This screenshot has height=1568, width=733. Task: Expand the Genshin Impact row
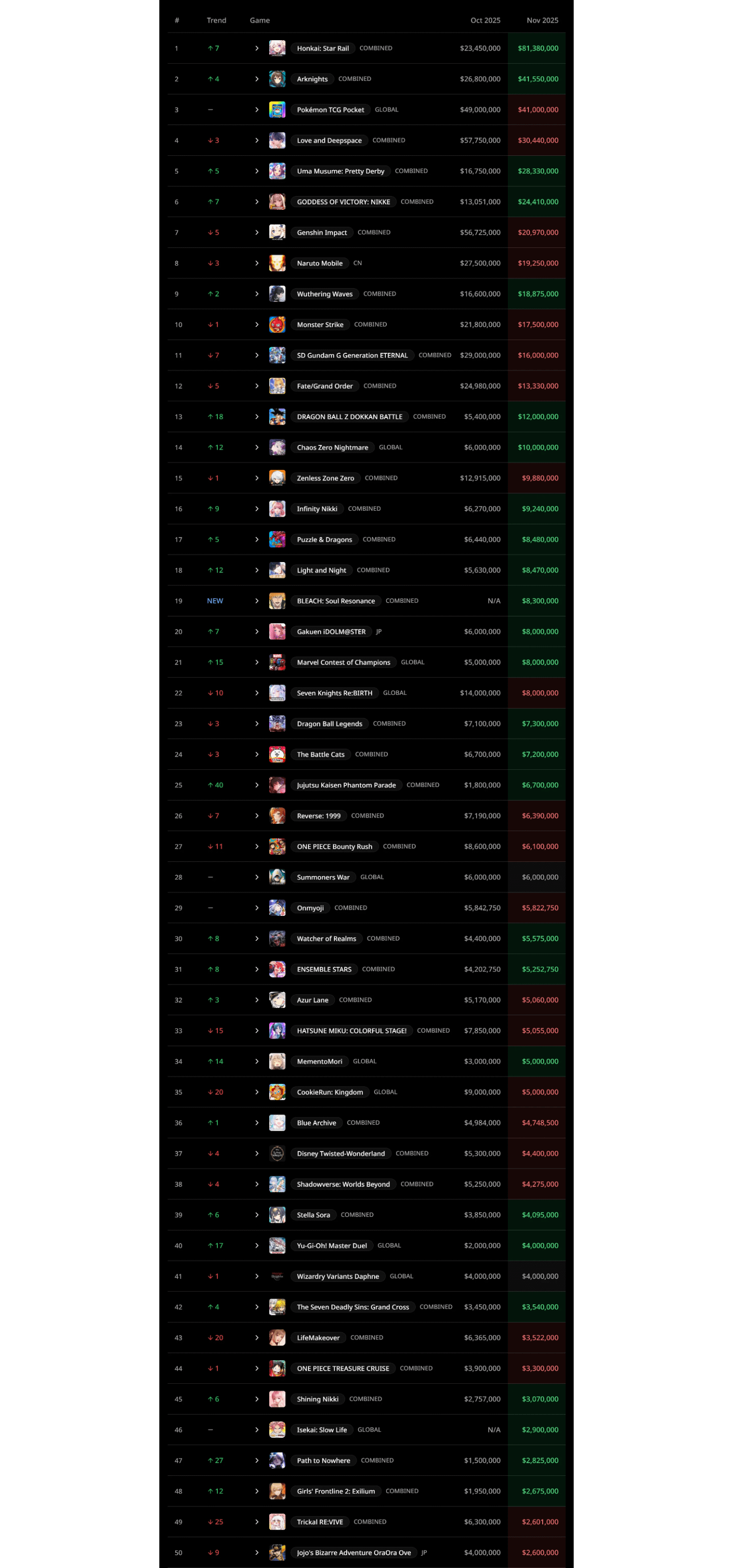click(257, 233)
